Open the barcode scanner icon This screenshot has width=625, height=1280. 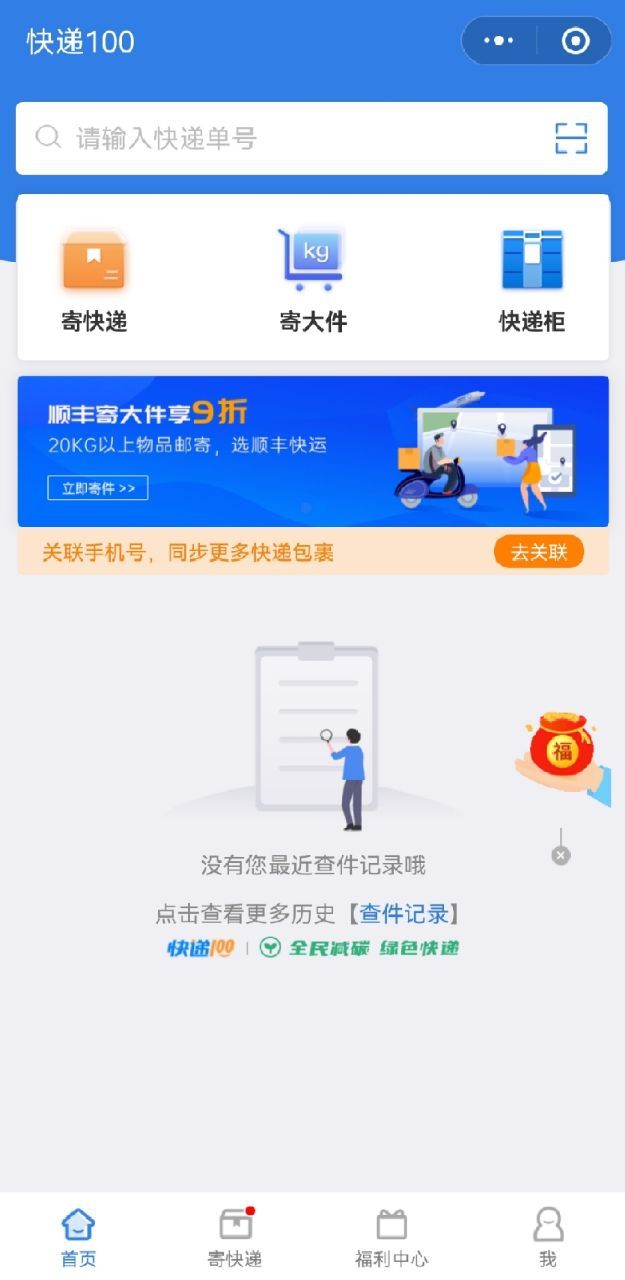pos(571,138)
